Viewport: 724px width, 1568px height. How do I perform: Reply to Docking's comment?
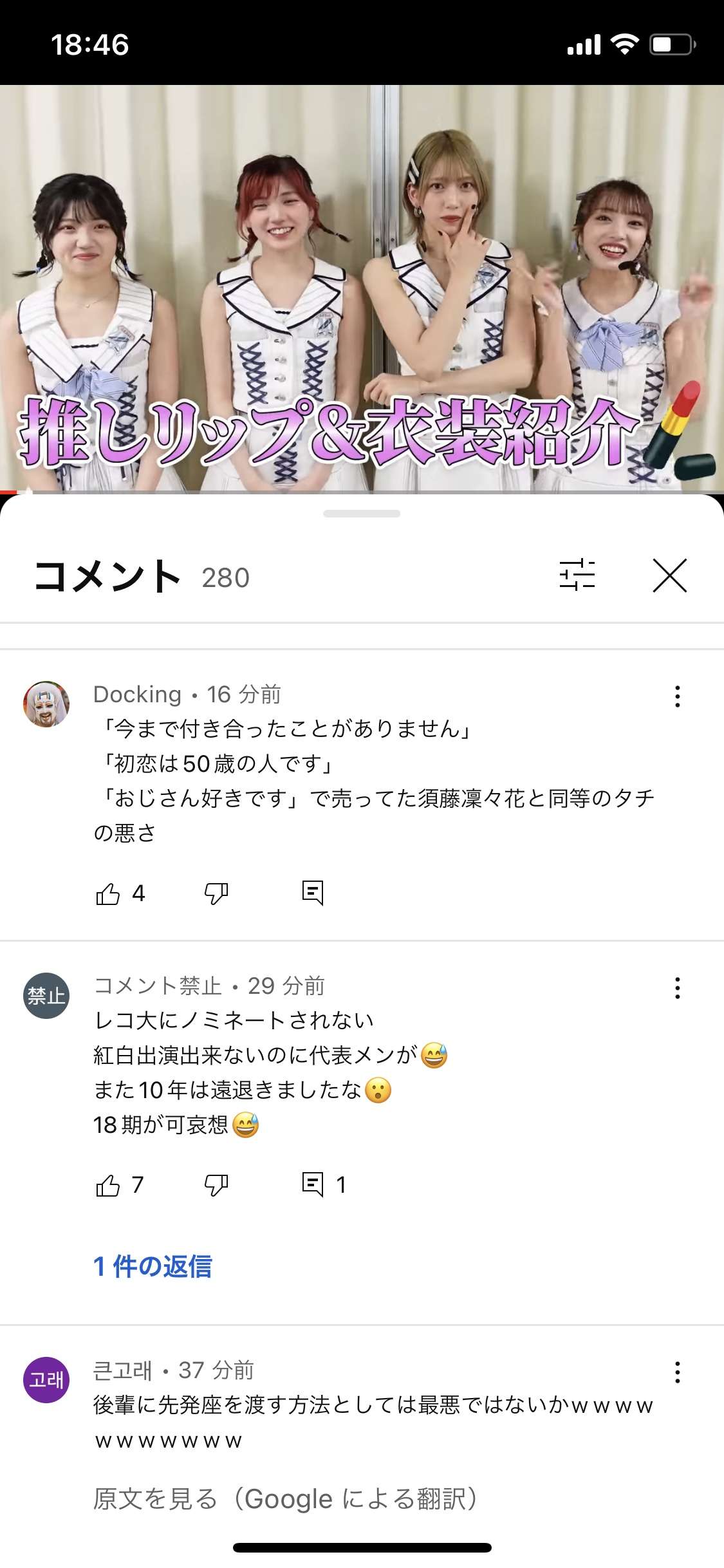313,893
